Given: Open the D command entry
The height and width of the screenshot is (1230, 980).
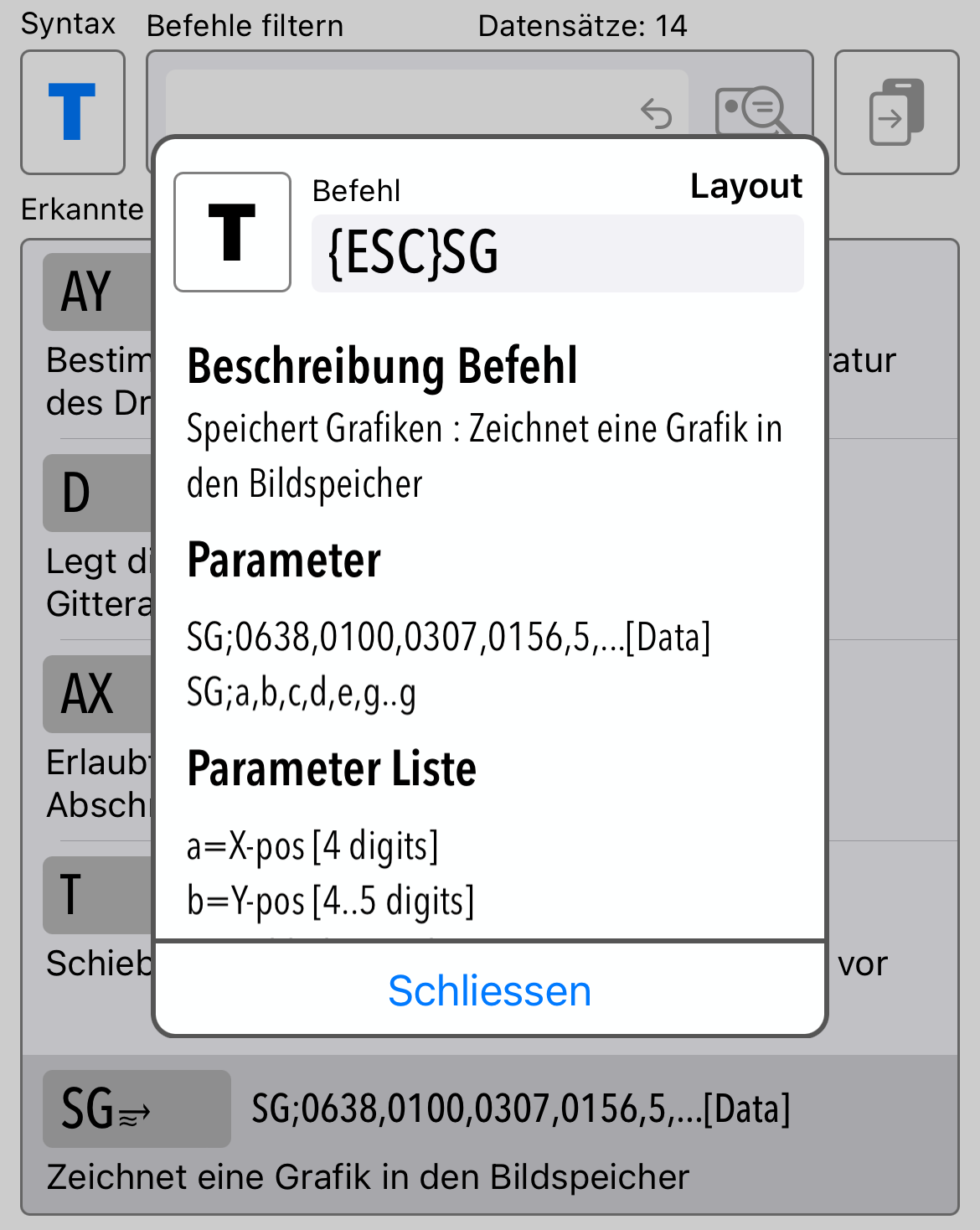Looking at the screenshot, I should tap(96, 493).
